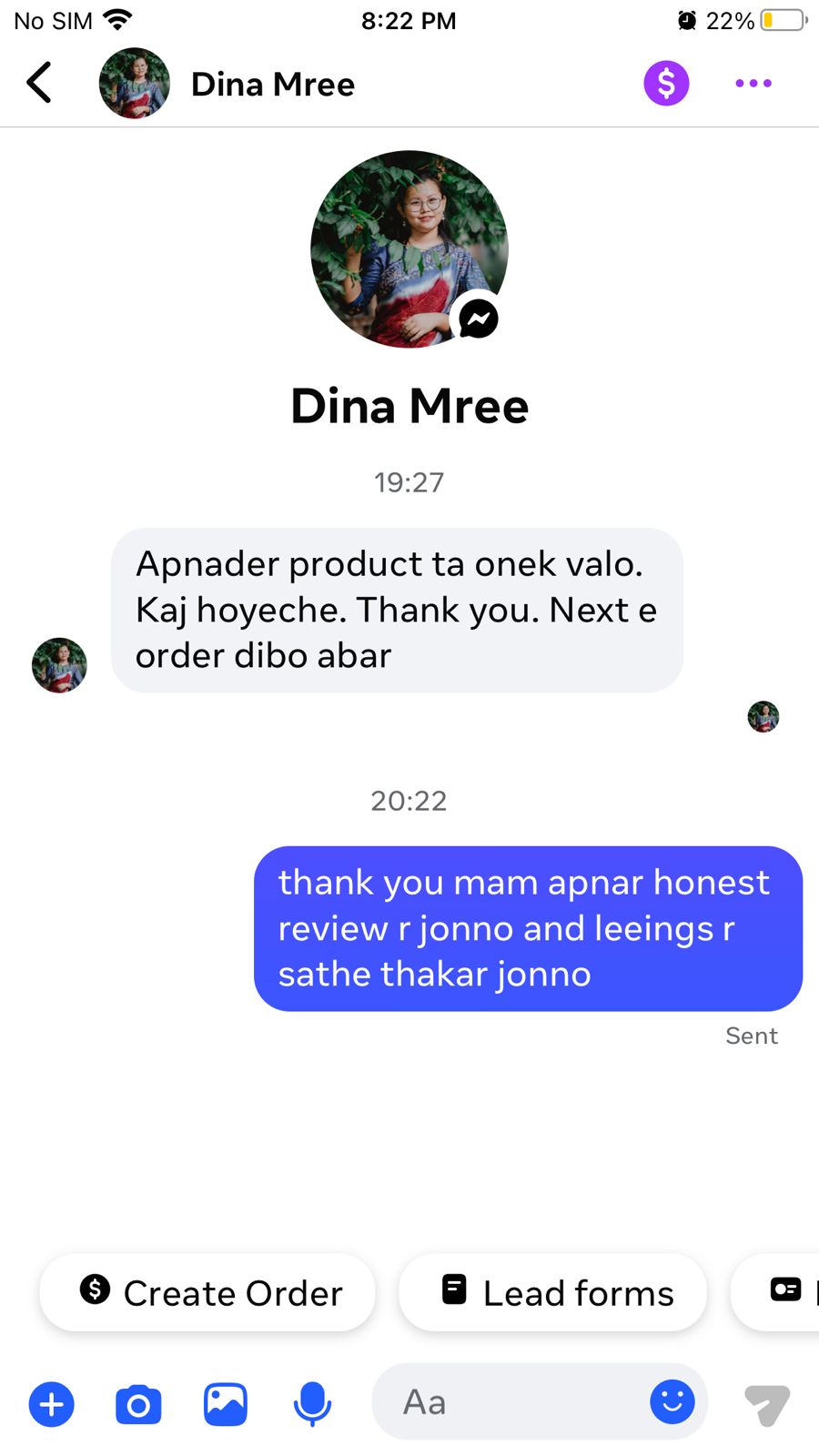Tap the send arrow icon

(767, 1404)
